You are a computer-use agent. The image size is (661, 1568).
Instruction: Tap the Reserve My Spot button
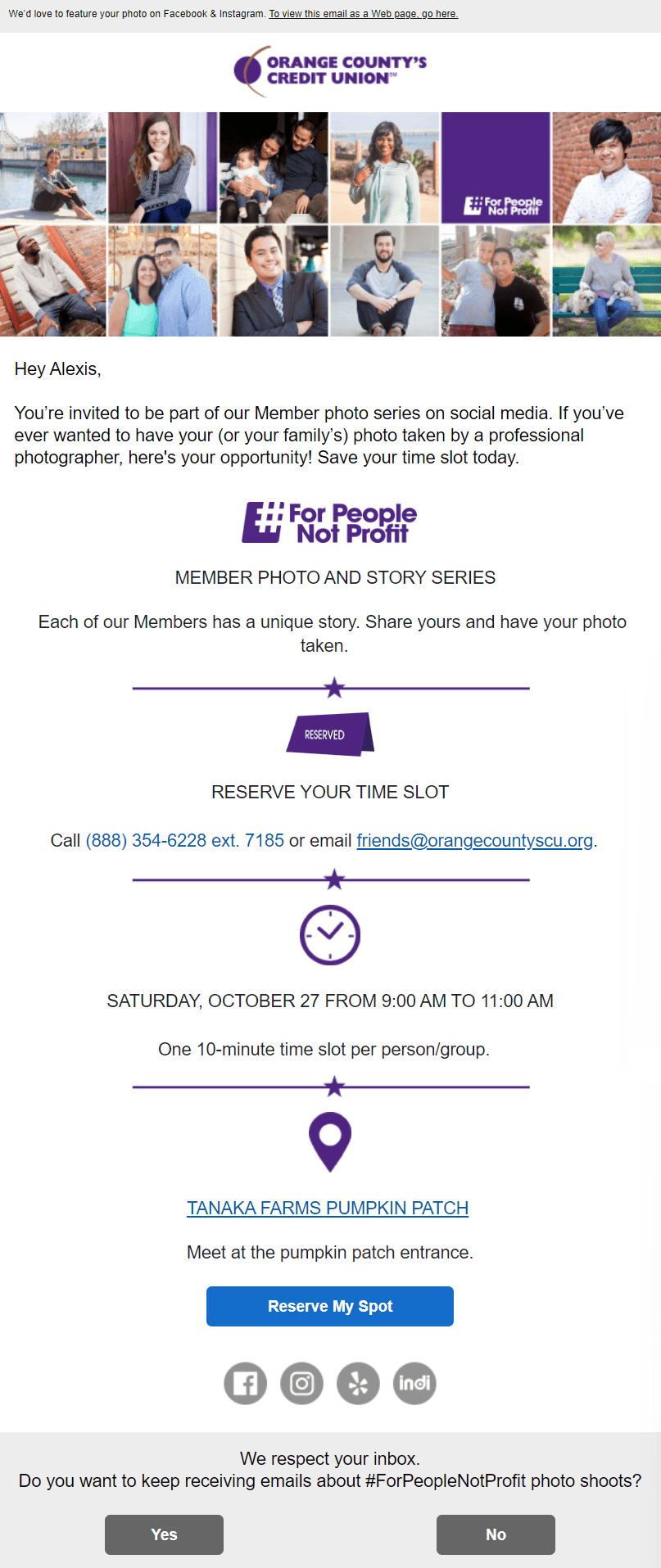tap(330, 1306)
